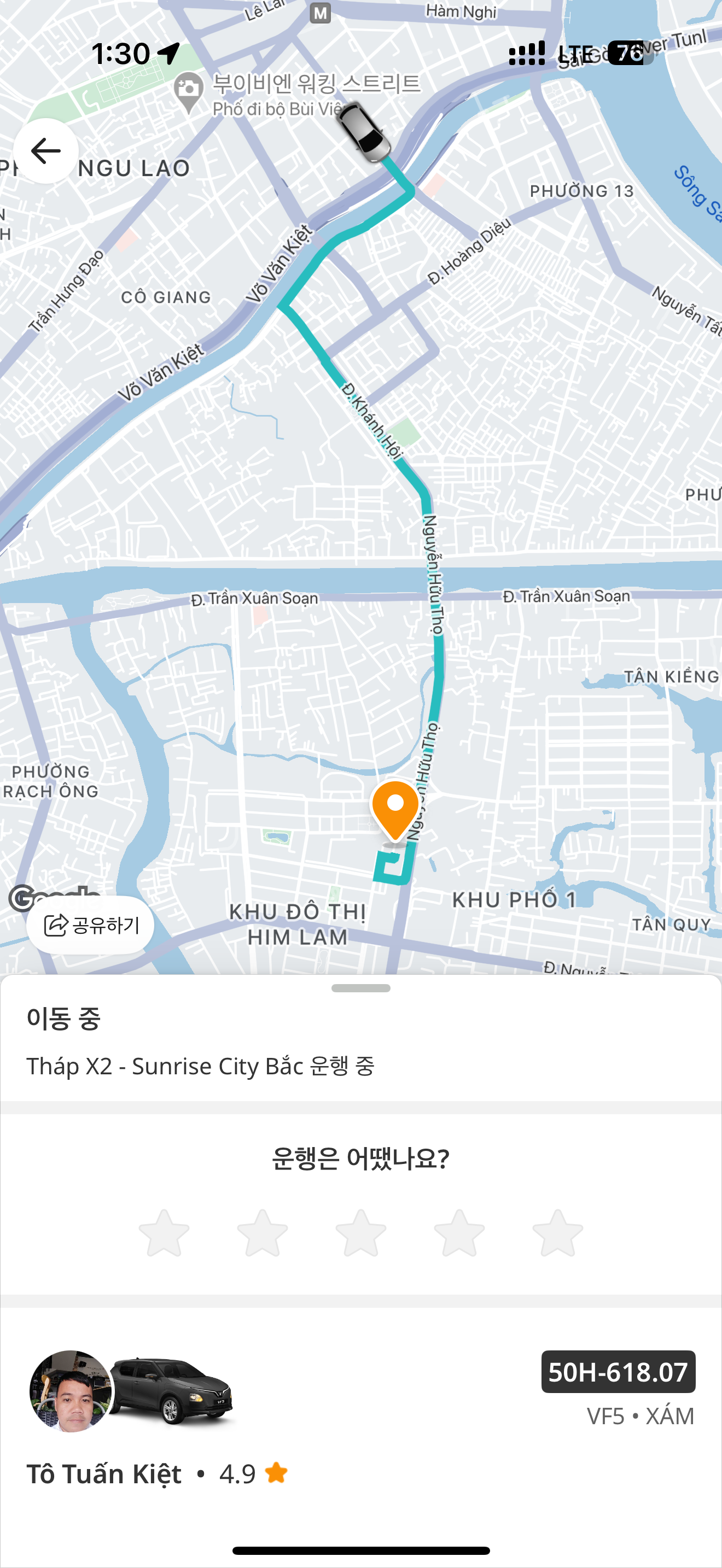
Task: Expand the trip details sheet handle
Action: pyautogui.click(x=361, y=988)
